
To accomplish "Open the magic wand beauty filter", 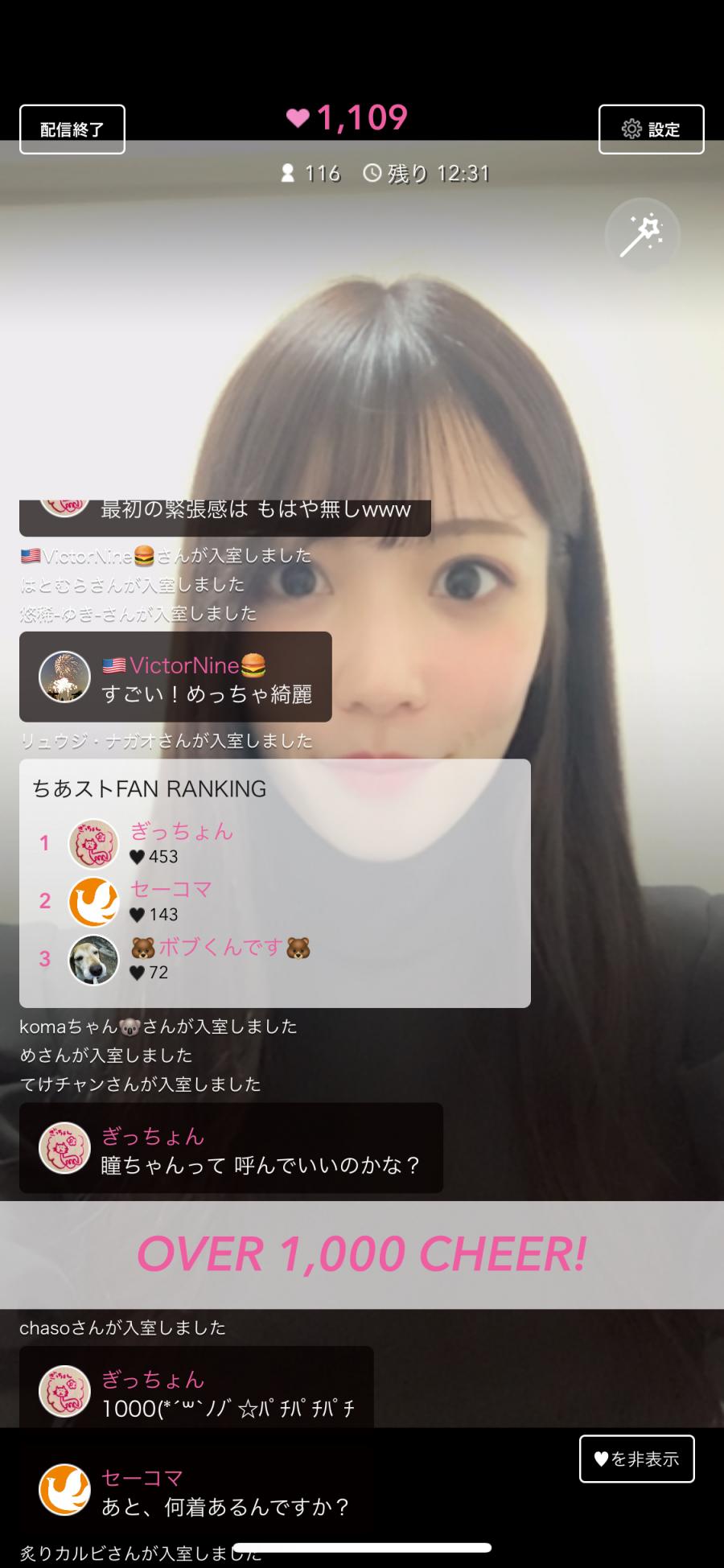I will 642,236.
